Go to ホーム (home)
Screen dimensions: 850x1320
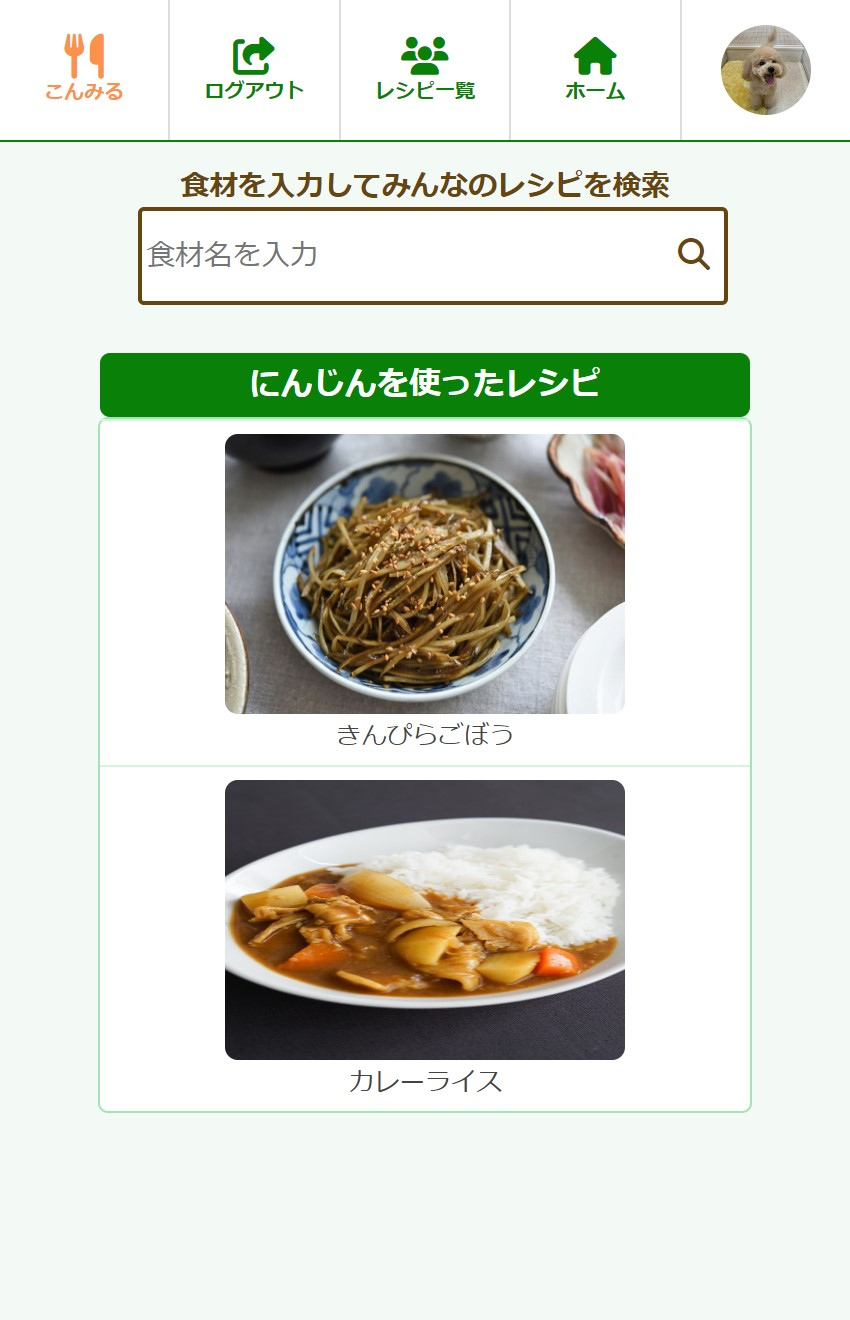(595, 69)
